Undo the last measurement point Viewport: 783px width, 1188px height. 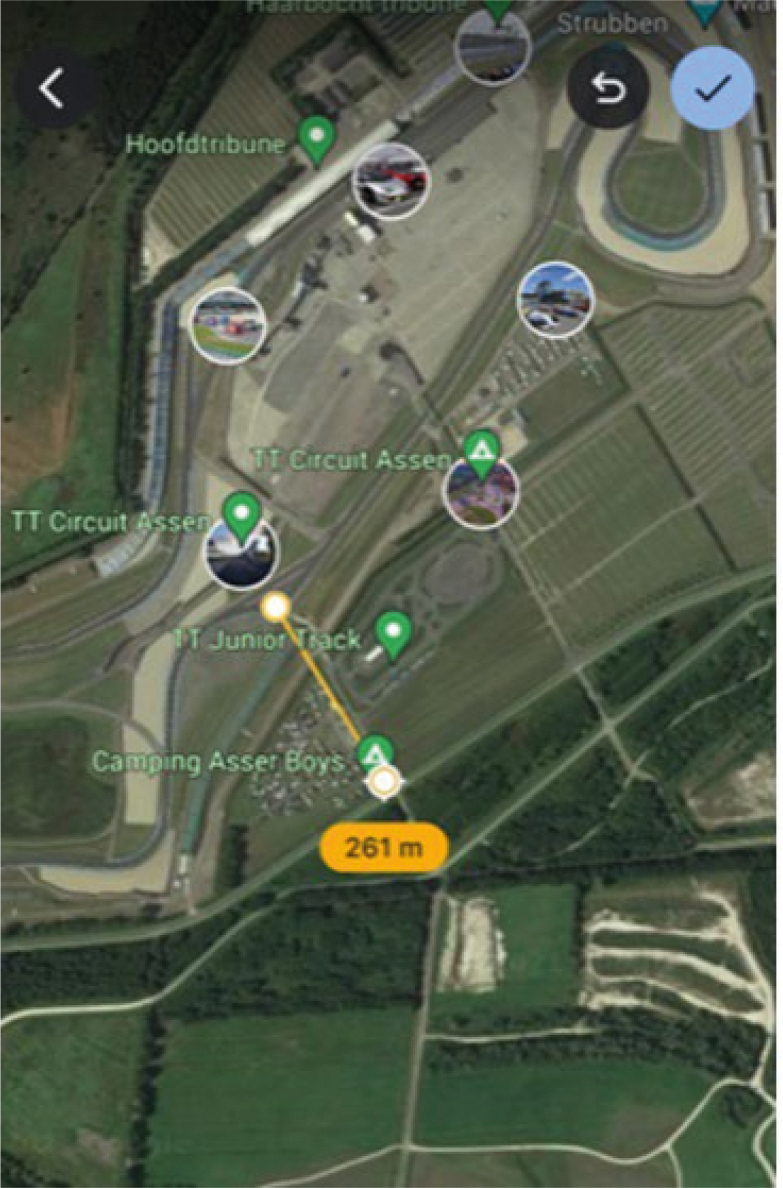click(x=608, y=90)
